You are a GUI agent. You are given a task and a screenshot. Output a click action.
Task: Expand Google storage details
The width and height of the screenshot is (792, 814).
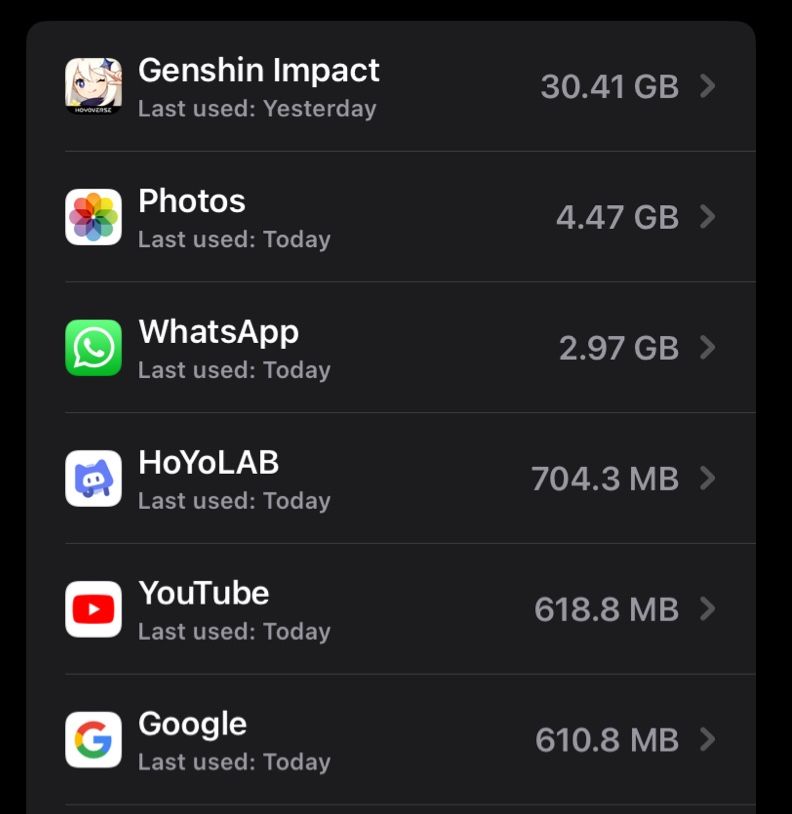(x=710, y=739)
